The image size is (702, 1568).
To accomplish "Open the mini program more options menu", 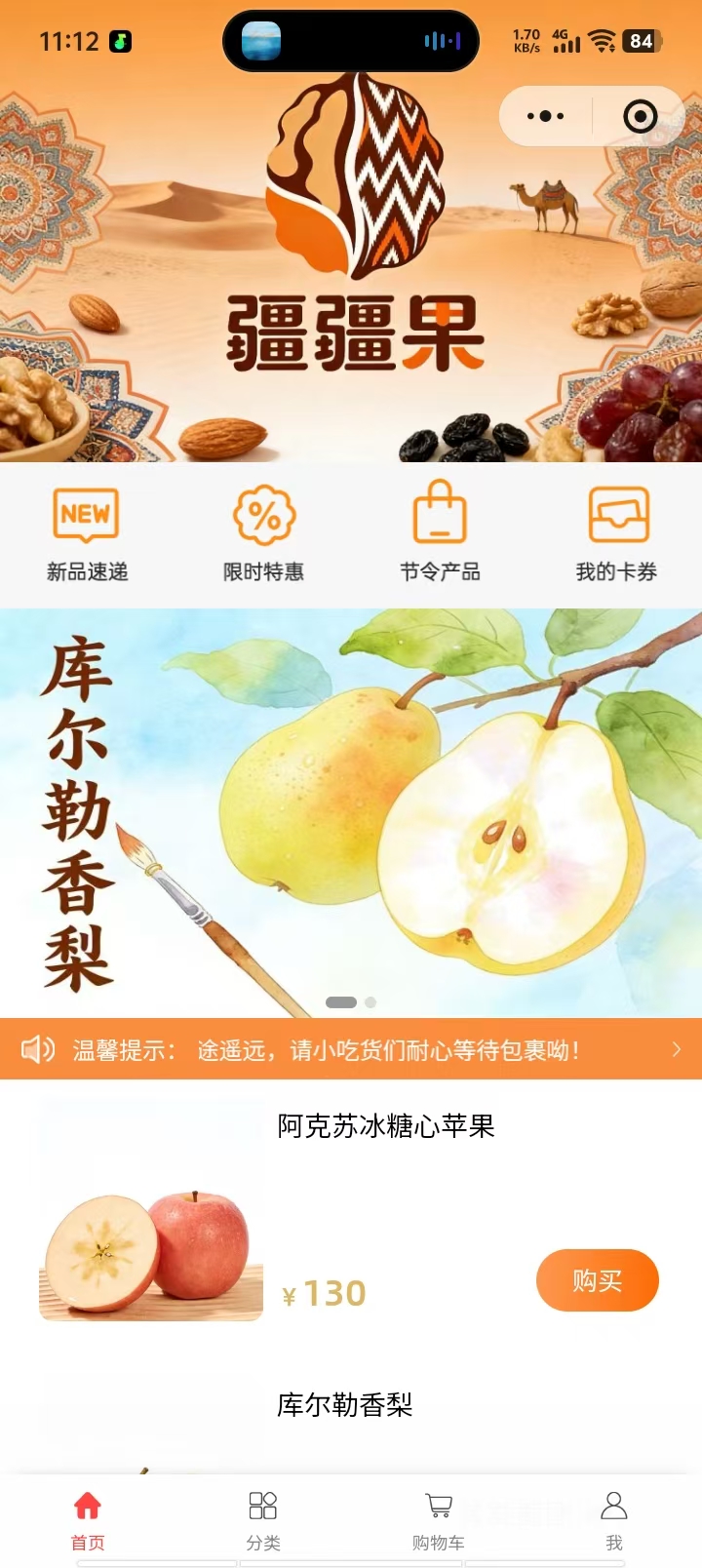I will pyautogui.click(x=545, y=117).
